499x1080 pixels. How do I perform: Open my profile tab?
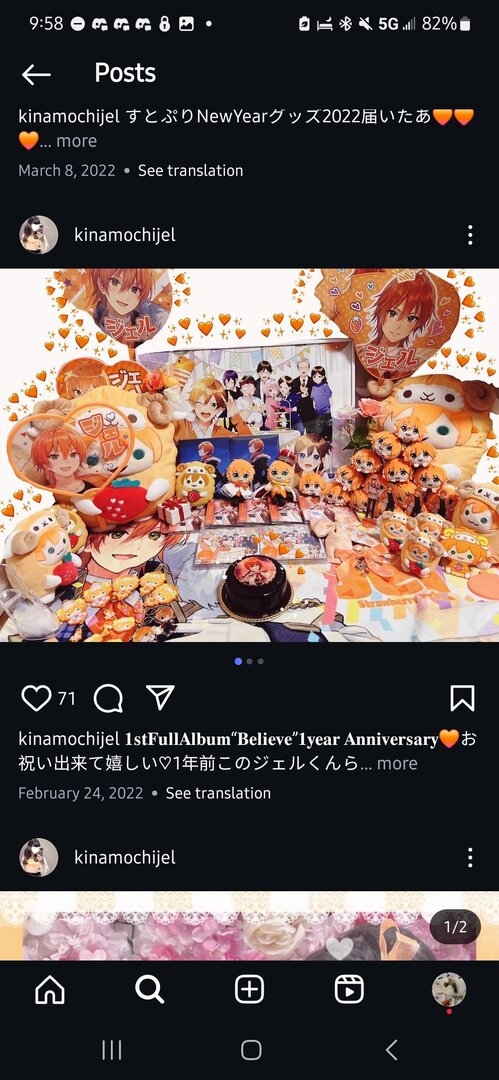pyautogui.click(x=449, y=990)
